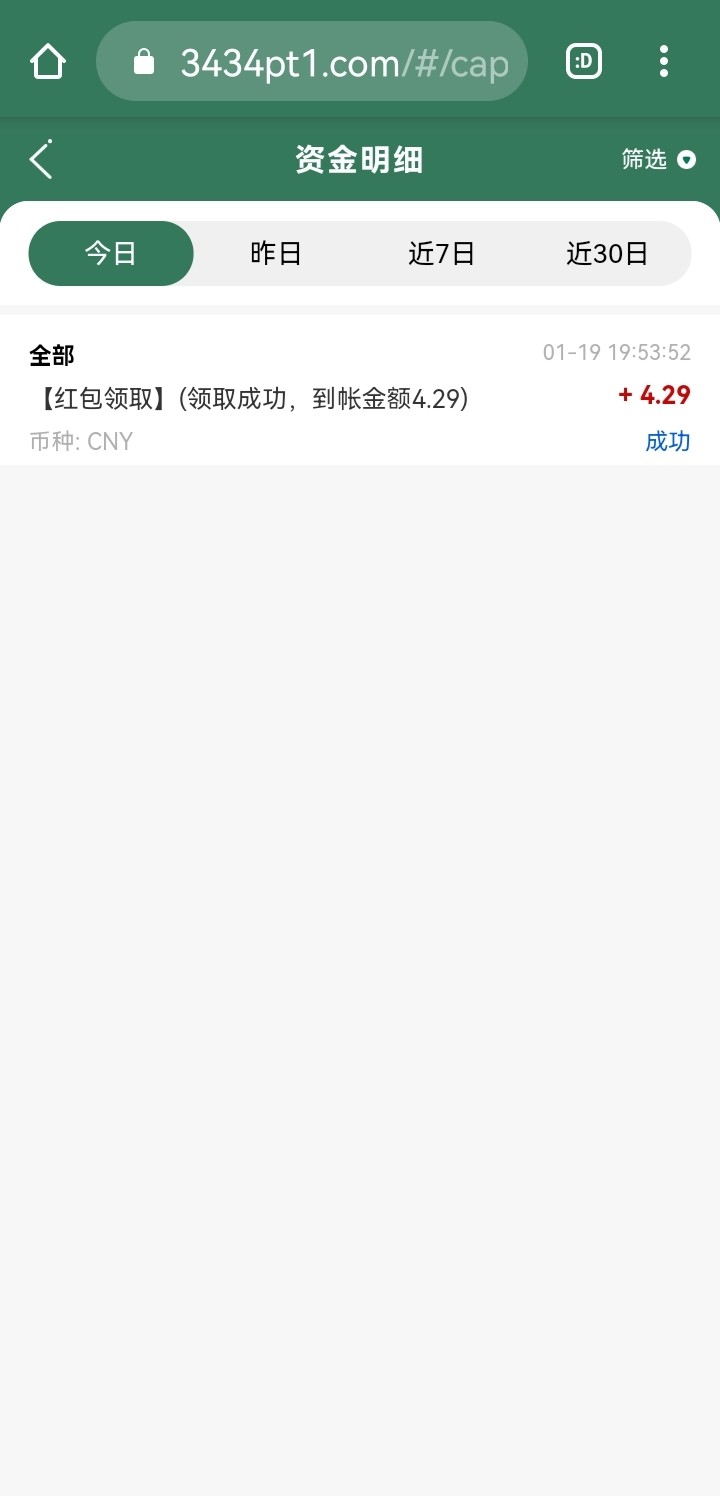Select the 今日 tab
The width and height of the screenshot is (720, 1496).
[111, 254]
